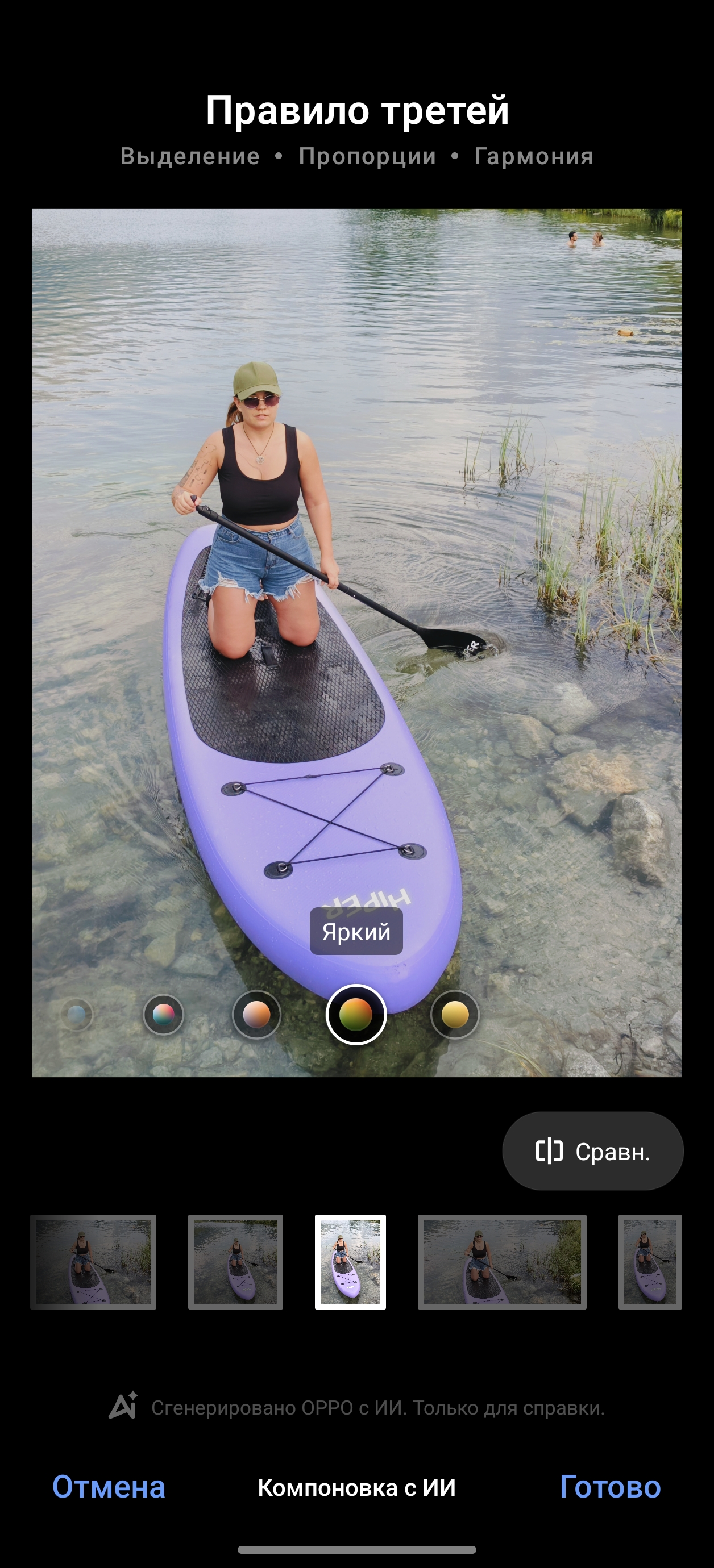Image resolution: width=714 pixels, height=1568 pixels.
Task: Confirm the edit with Готово
Action: (610, 1487)
